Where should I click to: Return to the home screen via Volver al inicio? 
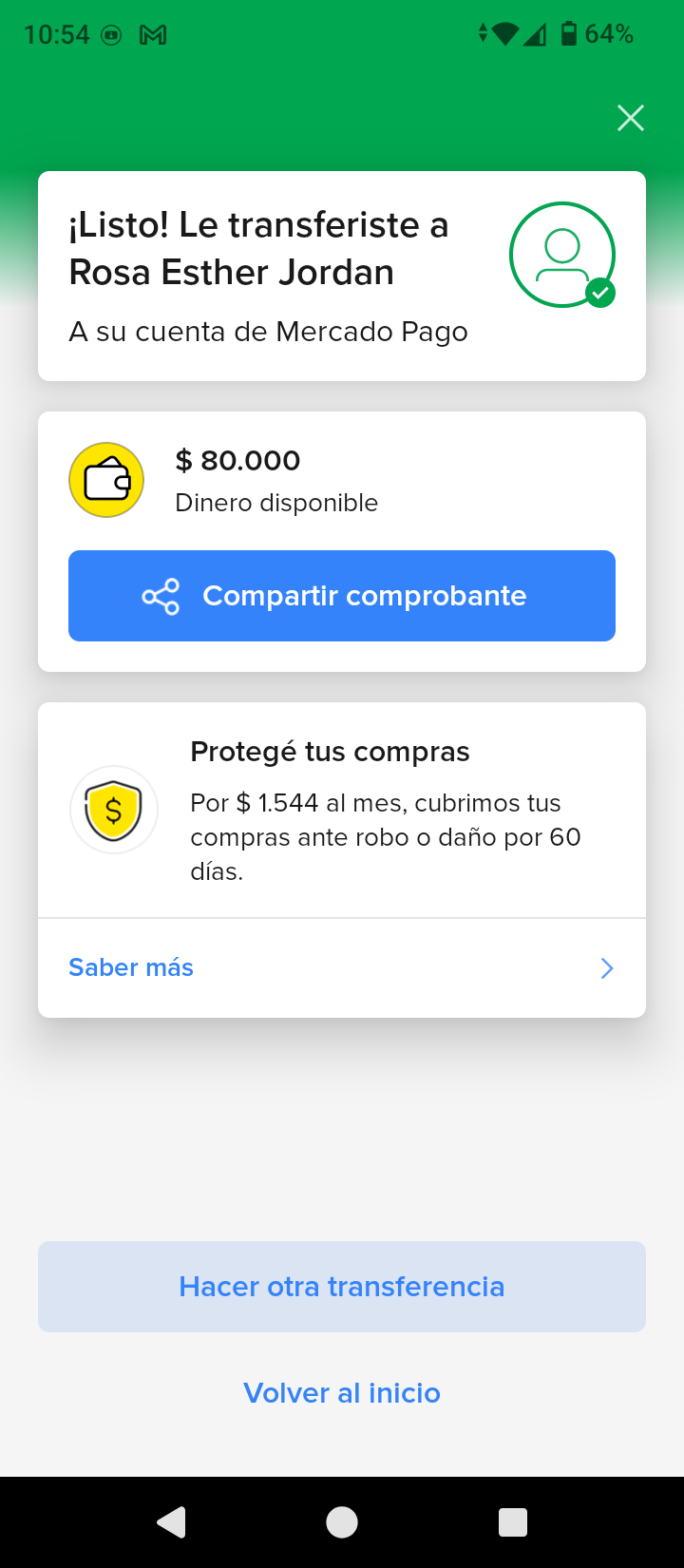342,1393
